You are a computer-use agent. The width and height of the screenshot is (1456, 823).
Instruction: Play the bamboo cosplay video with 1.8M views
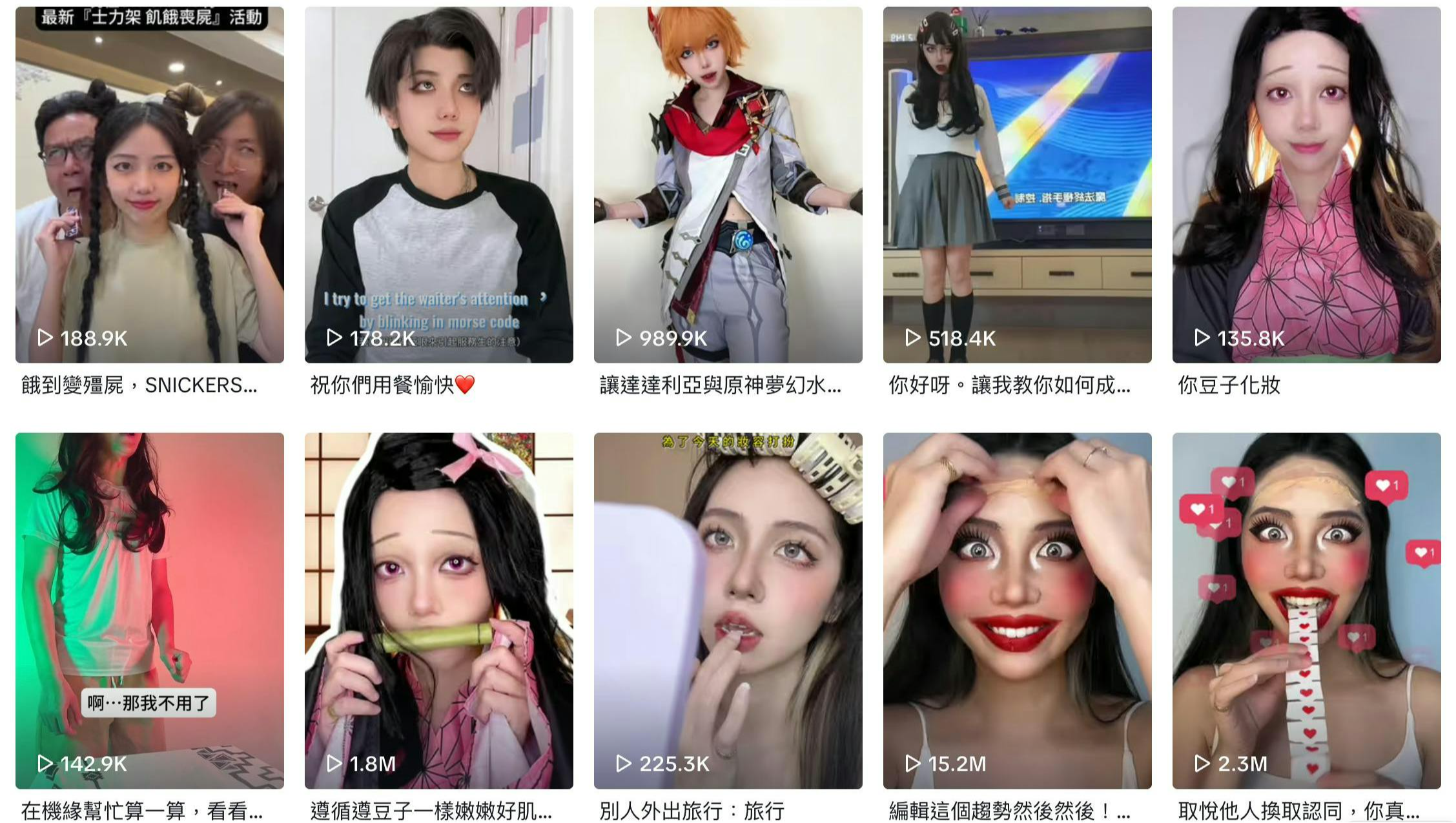[x=438, y=610]
